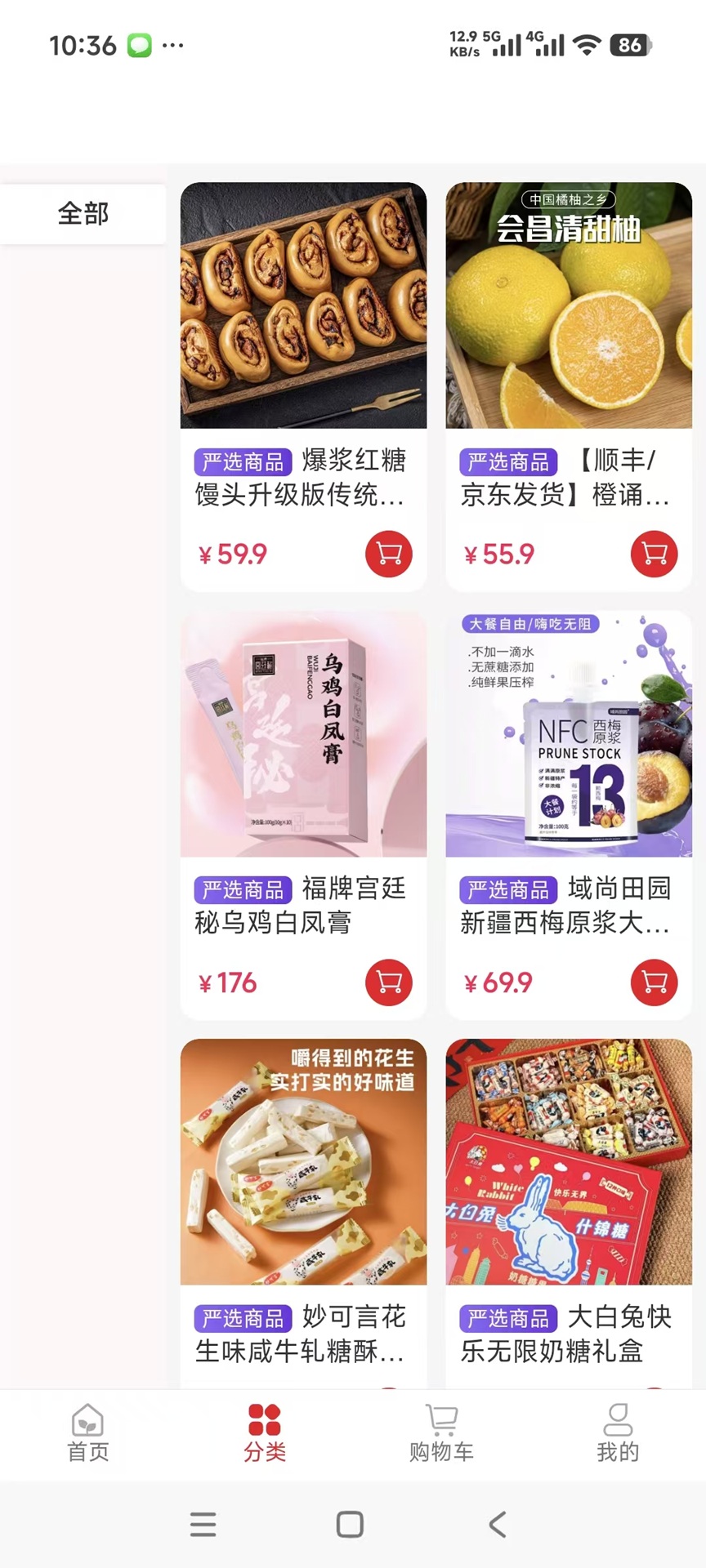Select the 全部 category in sidebar
This screenshot has width=706, height=1568.
(82, 214)
